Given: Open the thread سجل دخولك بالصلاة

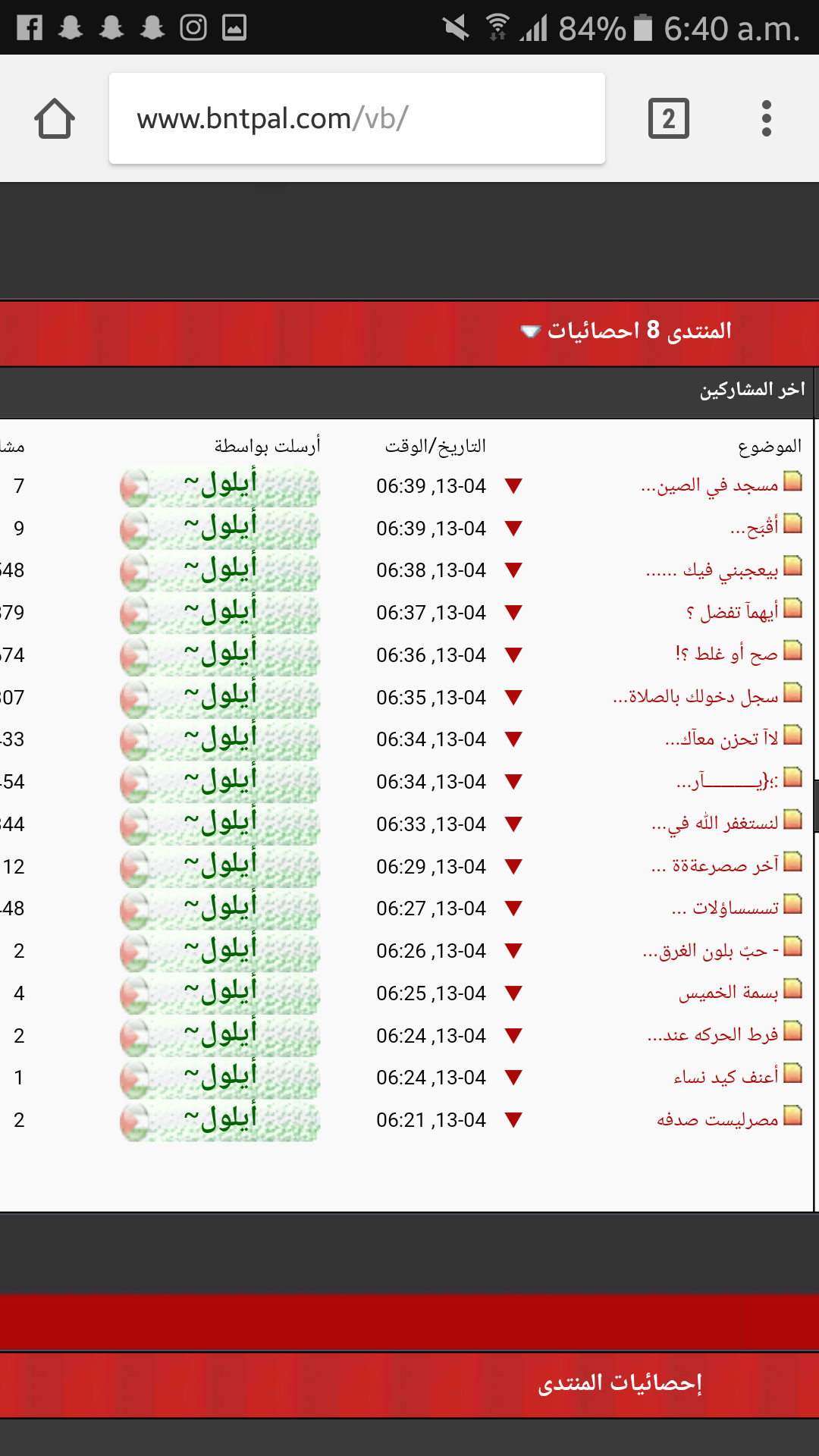Looking at the screenshot, I should click(x=696, y=697).
